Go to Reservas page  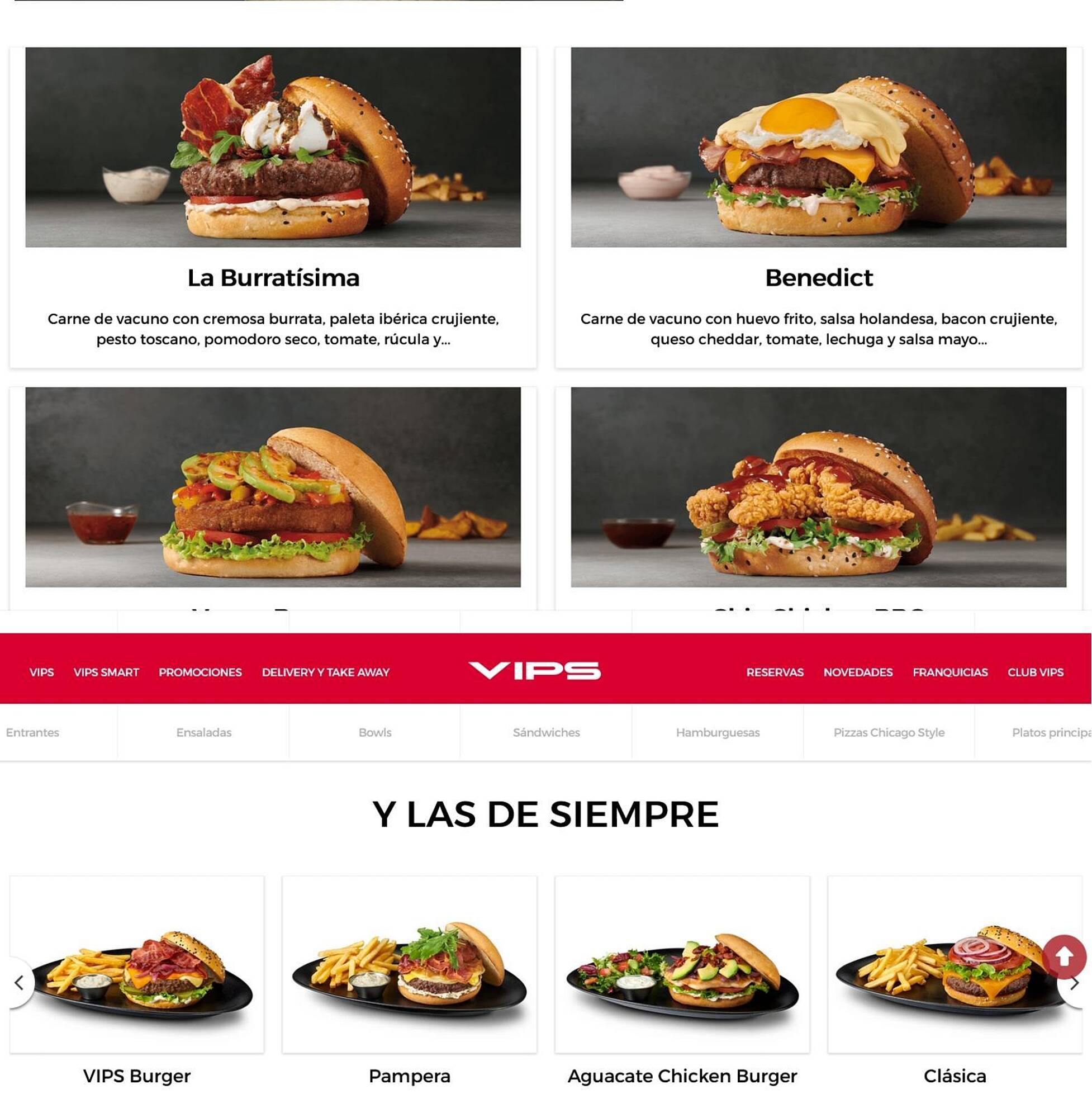click(x=774, y=672)
